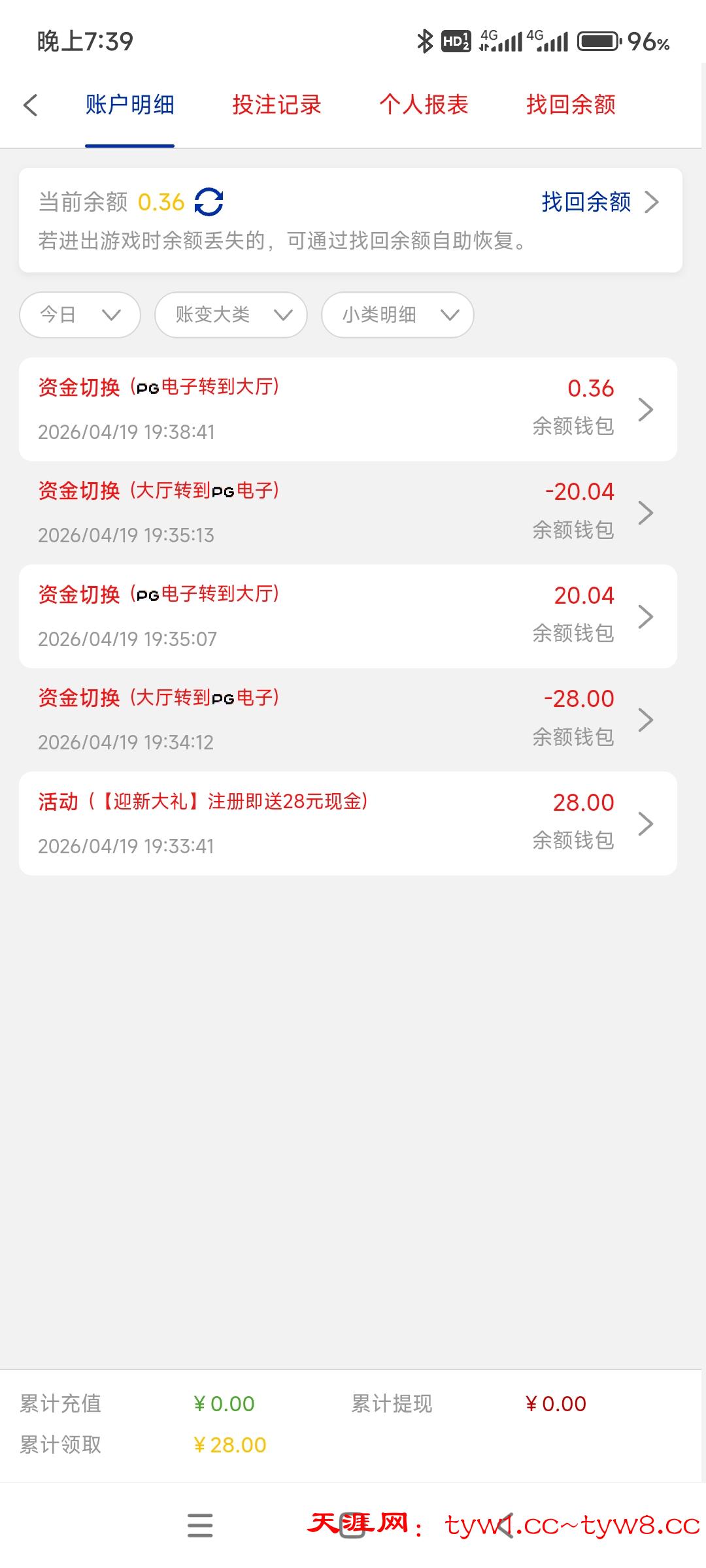Expand the 账变大类 filter dropdown
Viewport: 706px width, 1568px height.
coord(231,315)
